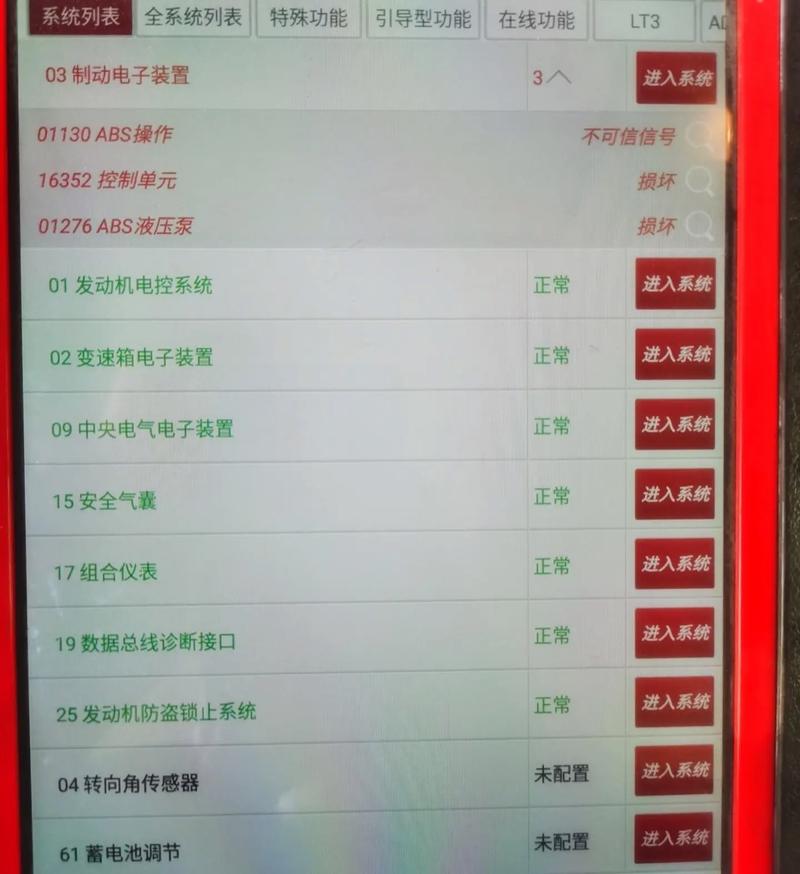Enter the 19 数据总线诊断接口 system

point(675,635)
